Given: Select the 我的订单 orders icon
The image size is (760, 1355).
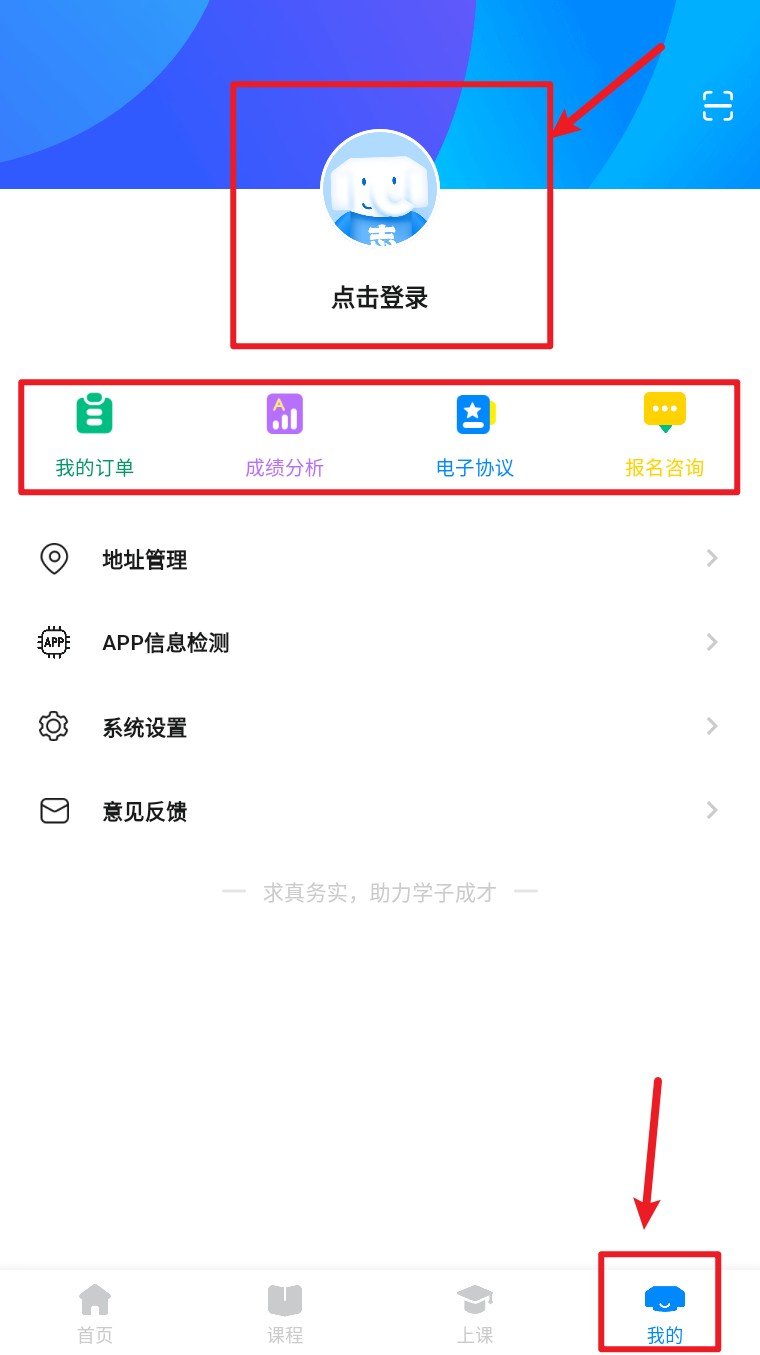Looking at the screenshot, I should pos(94,414).
